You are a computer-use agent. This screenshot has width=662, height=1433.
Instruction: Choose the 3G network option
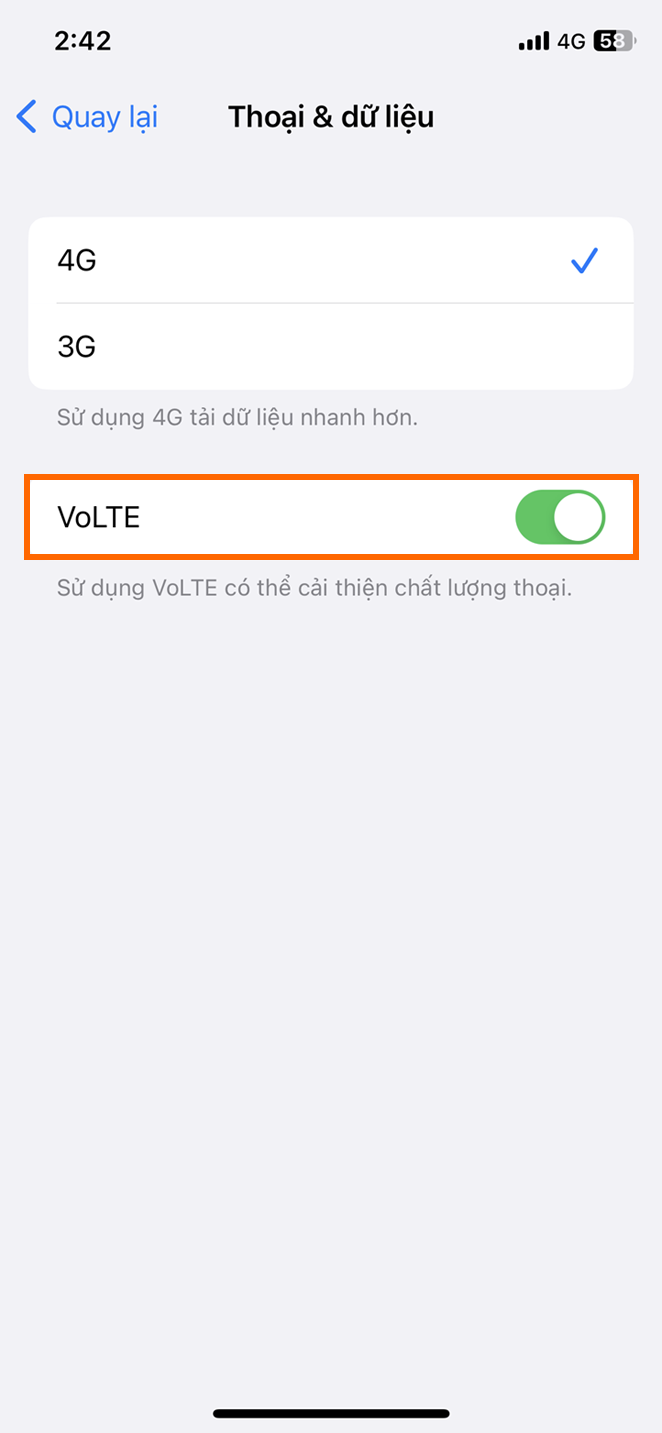(331, 346)
